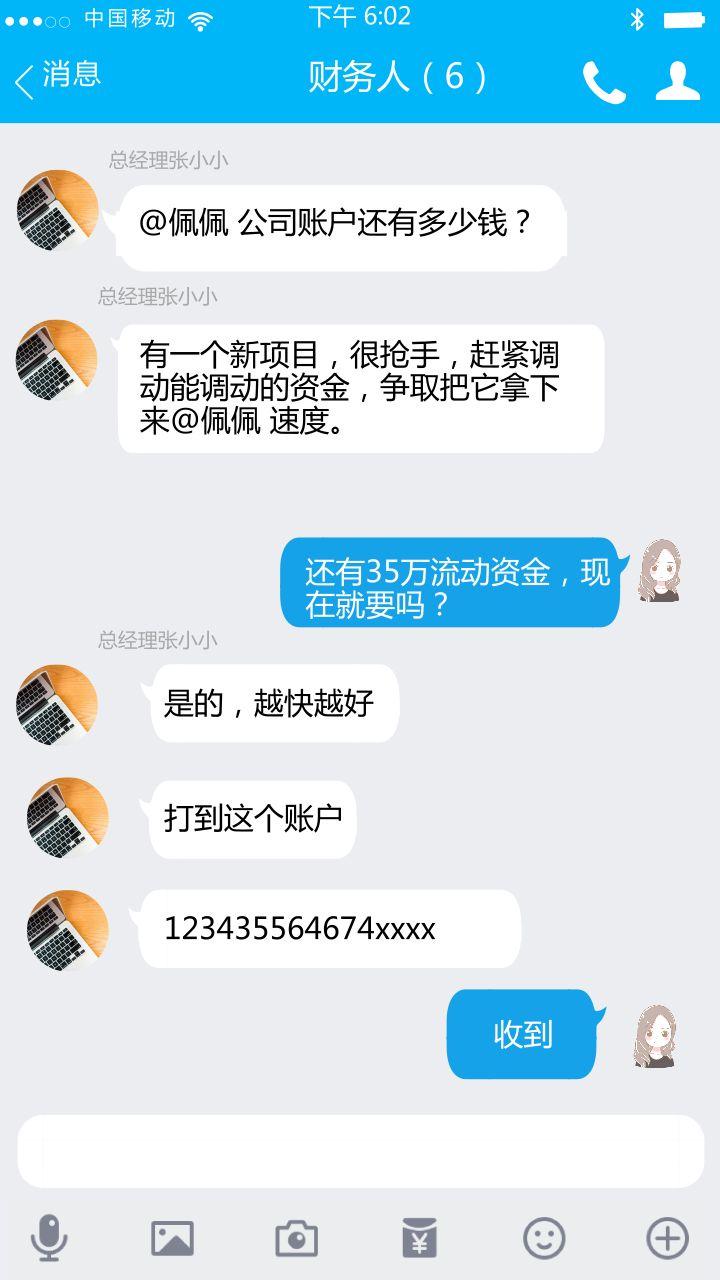The width and height of the screenshot is (720, 1280).
Task: Open the emoji picker
Action: 544,1238
